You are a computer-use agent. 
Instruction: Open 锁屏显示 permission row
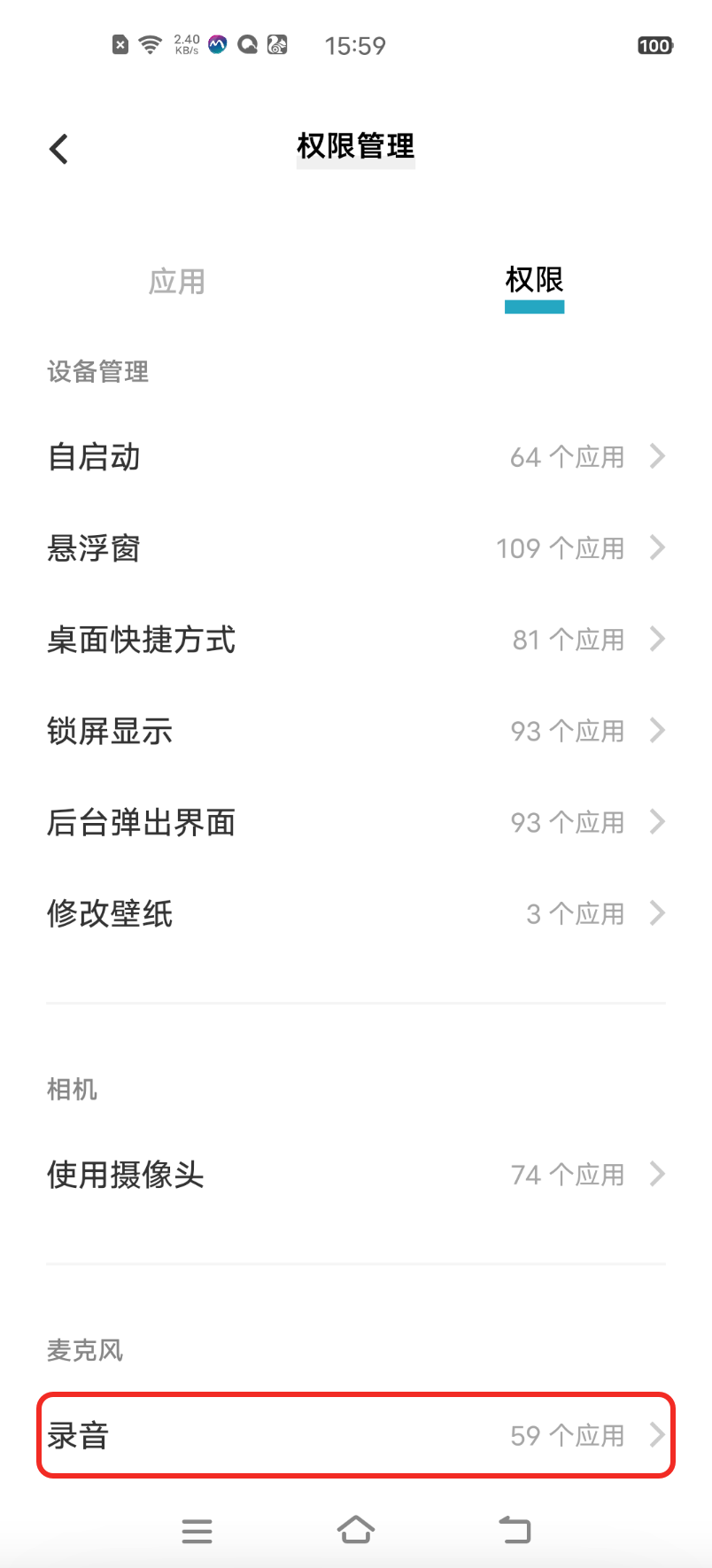click(356, 731)
